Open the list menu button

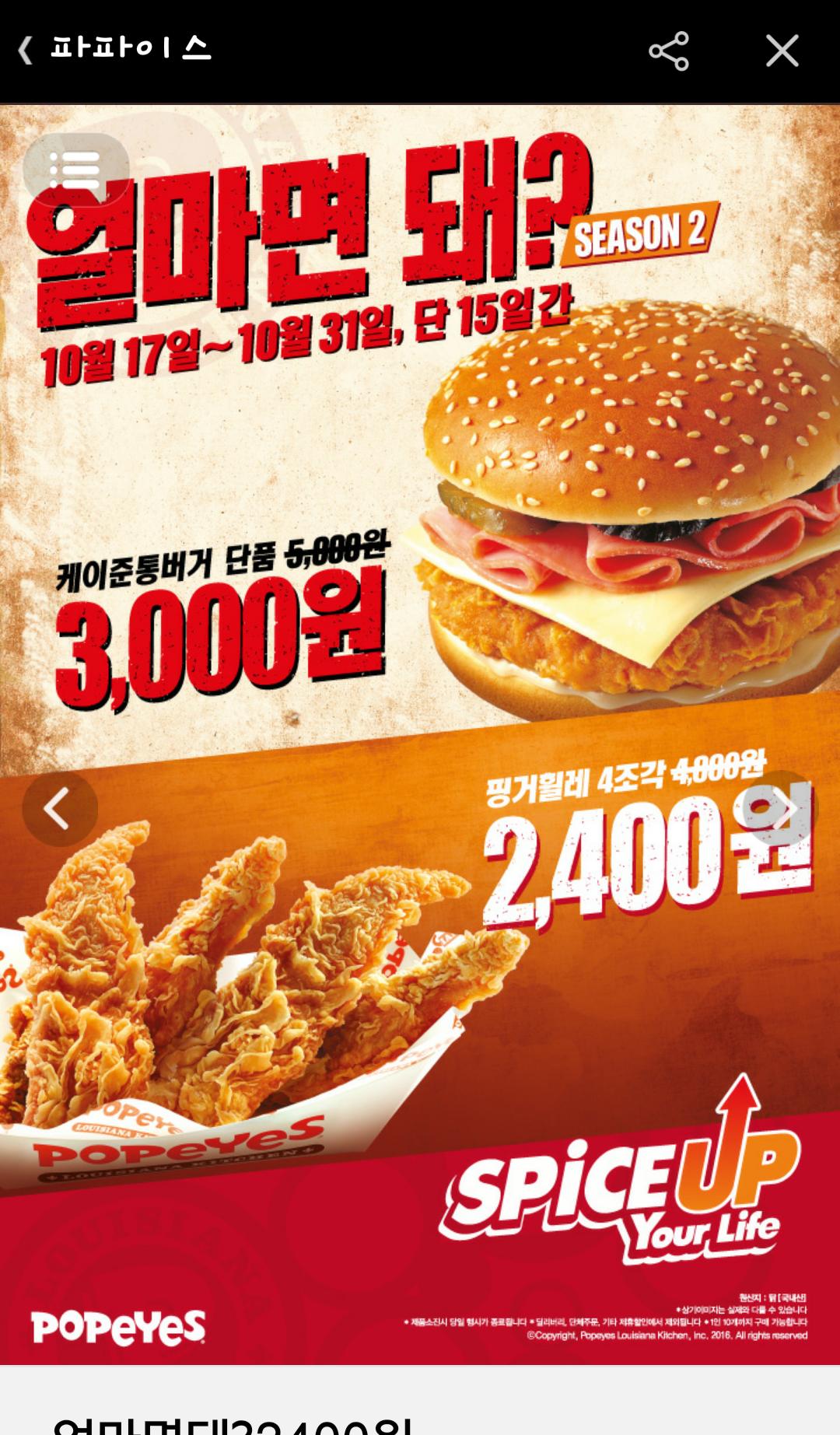[75, 169]
